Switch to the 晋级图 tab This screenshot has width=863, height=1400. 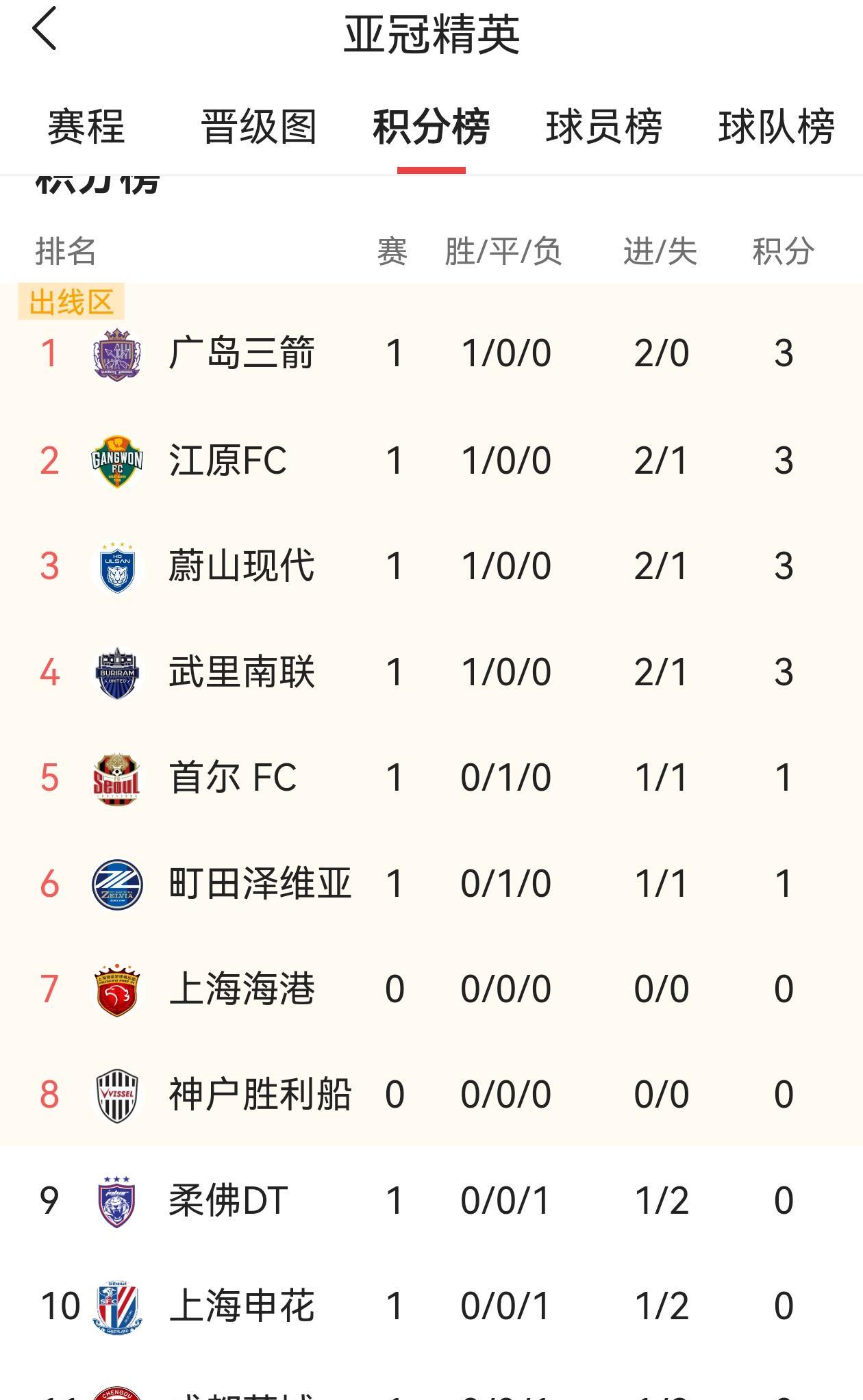pyautogui.click(x=259, y=127)
